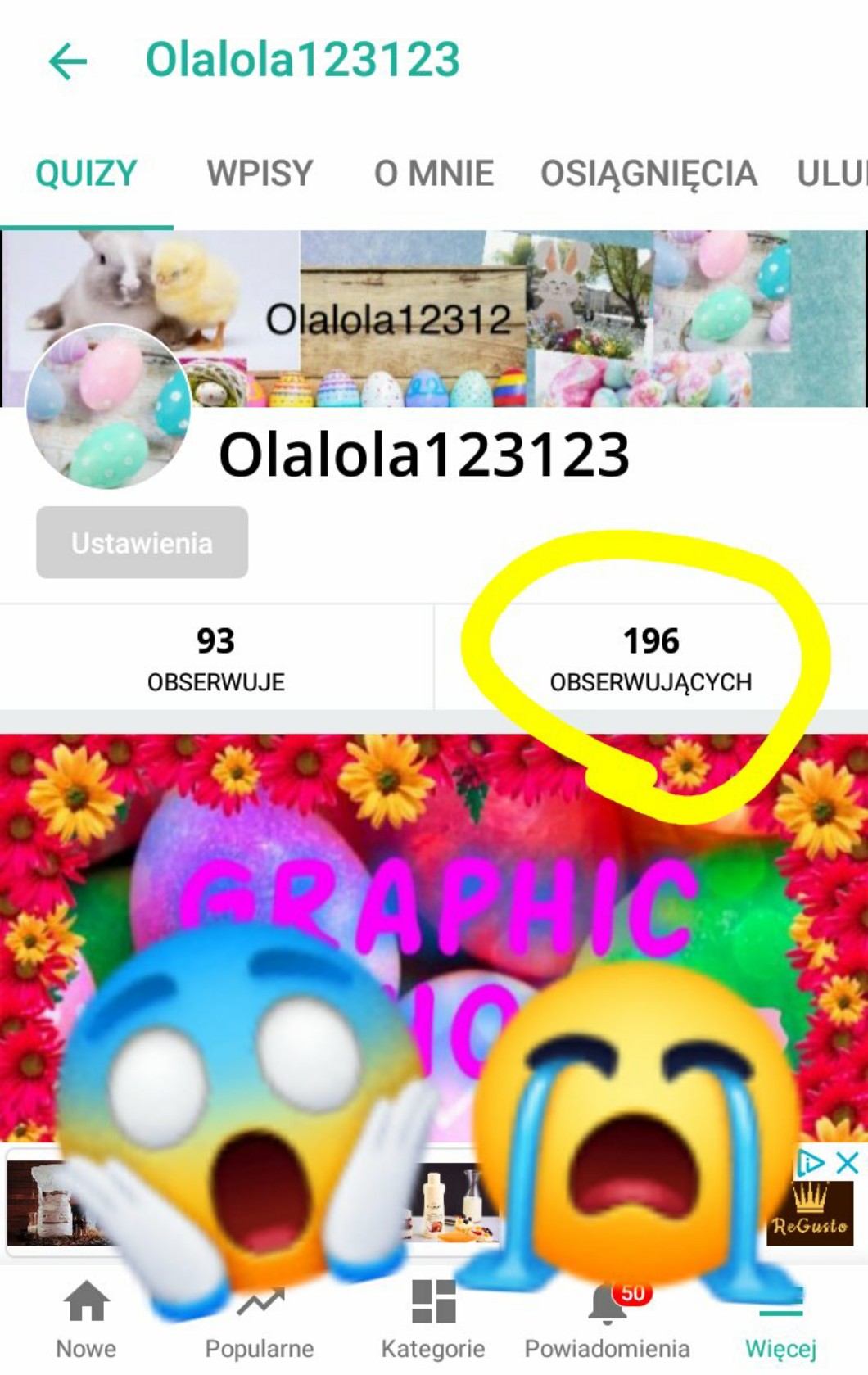The image size is (868, 1375).
Task: Open Ustawienia profile settings
Action: (x=142, y=542)
